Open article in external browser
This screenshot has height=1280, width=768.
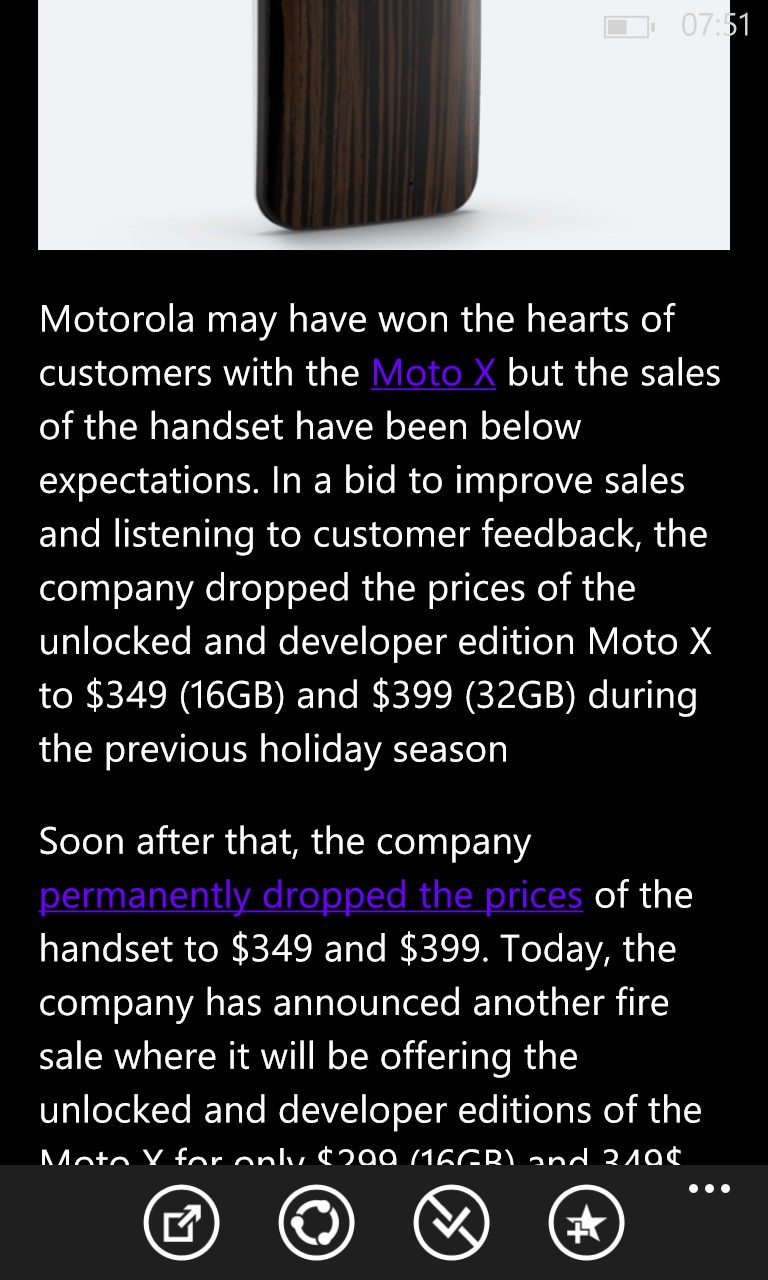point(181,1222)
